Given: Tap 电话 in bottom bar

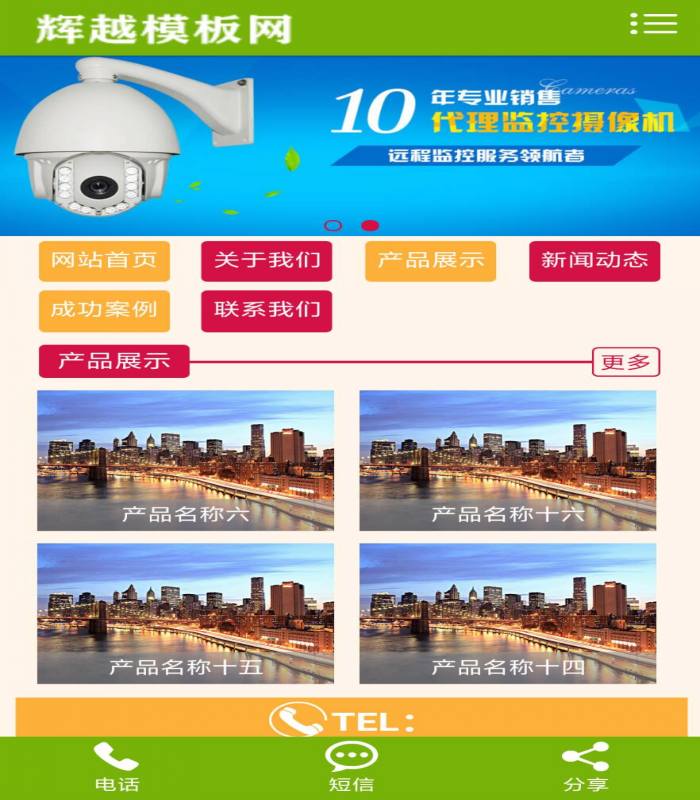Looking at the screenshot, I should (x=116, y=768).
